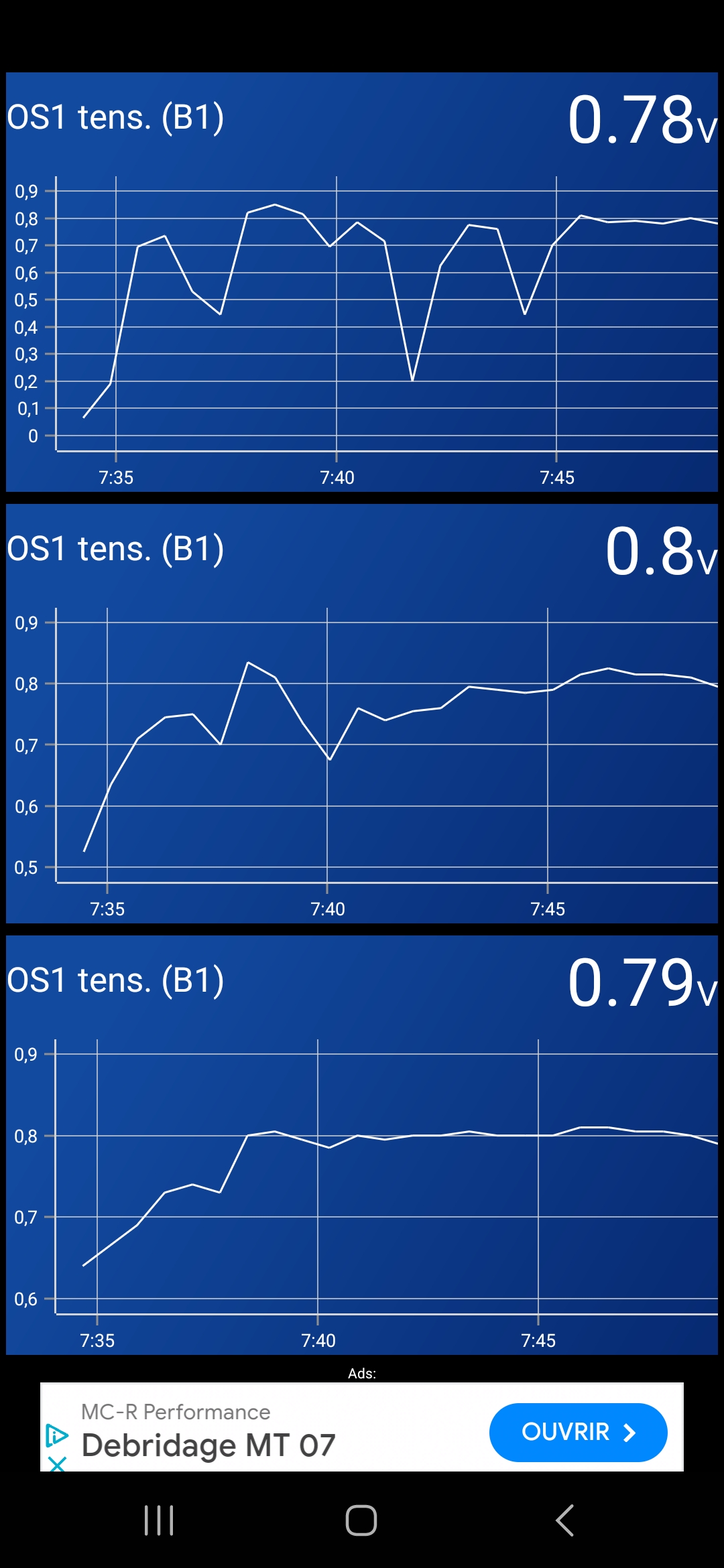
Task: Close the ad with the X icon
Action: pyautogui.click(x=58, y=1464)
